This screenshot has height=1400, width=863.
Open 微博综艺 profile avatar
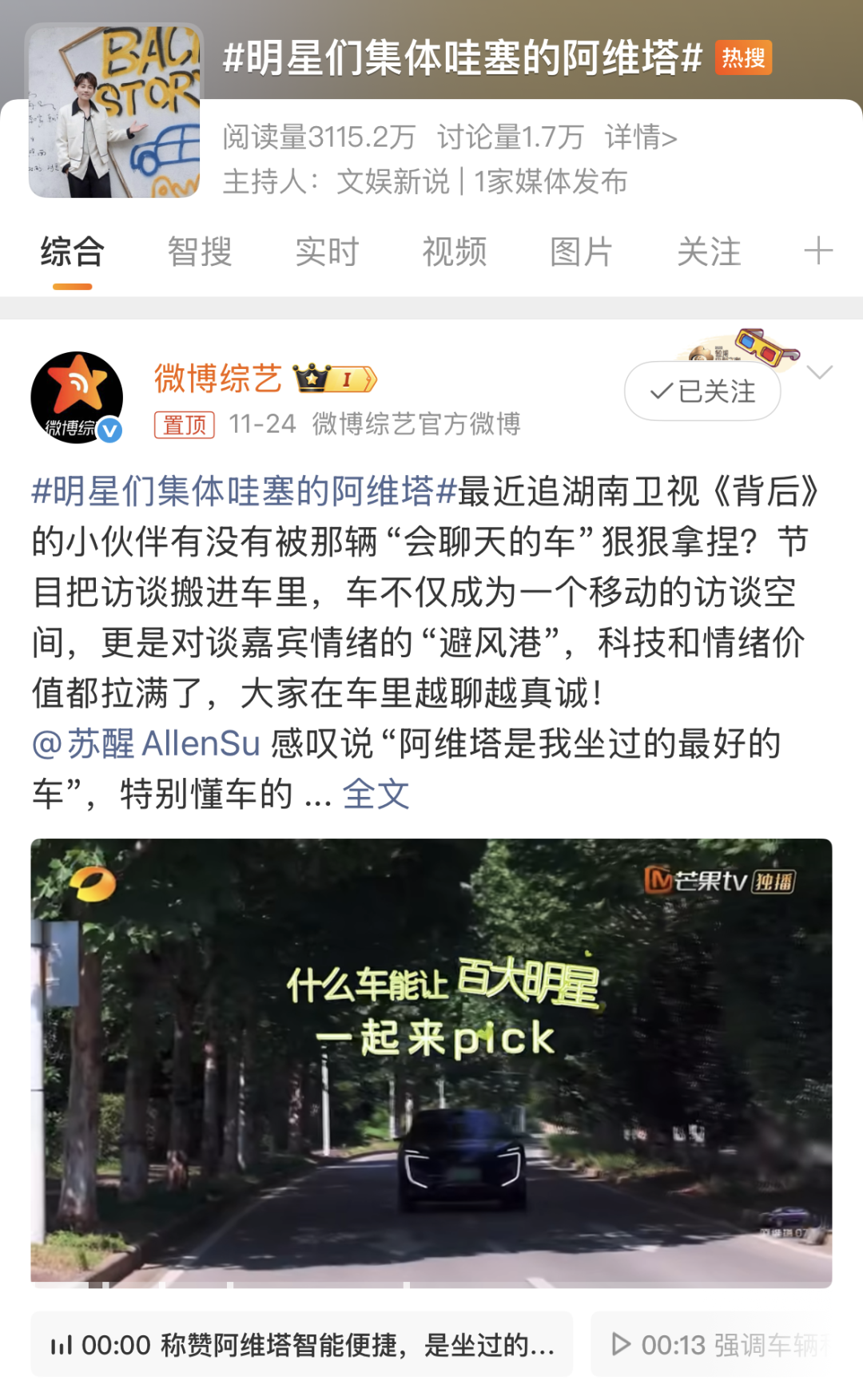[77, 398]
